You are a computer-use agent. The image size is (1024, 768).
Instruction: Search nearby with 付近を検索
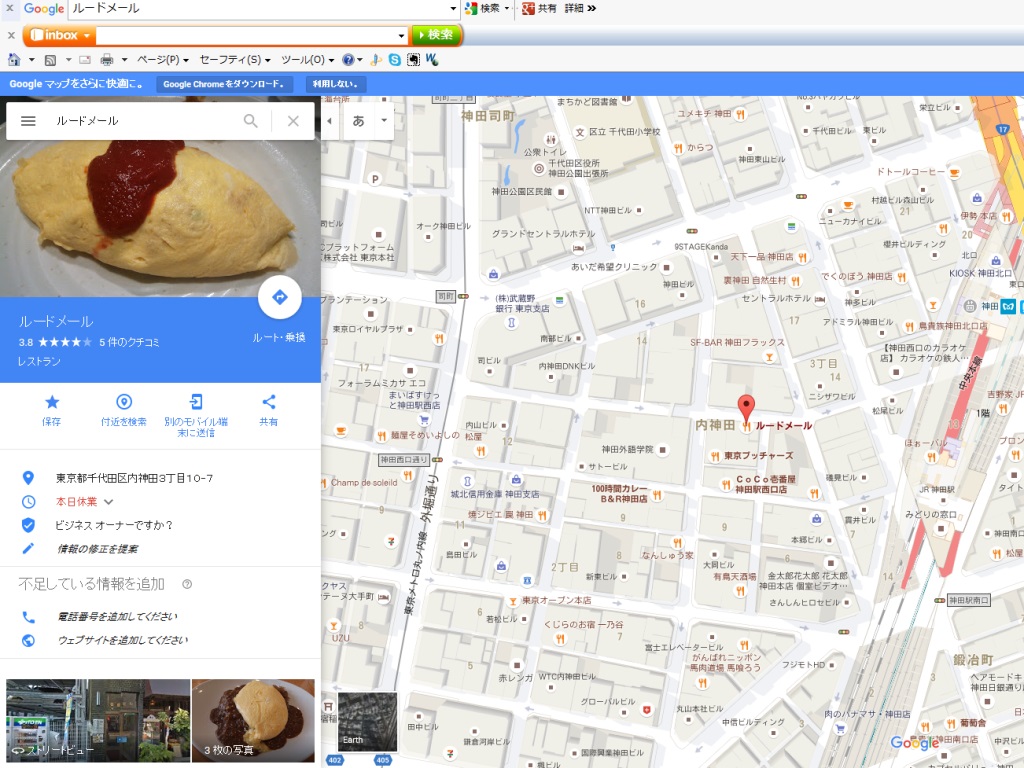(124, 409)
